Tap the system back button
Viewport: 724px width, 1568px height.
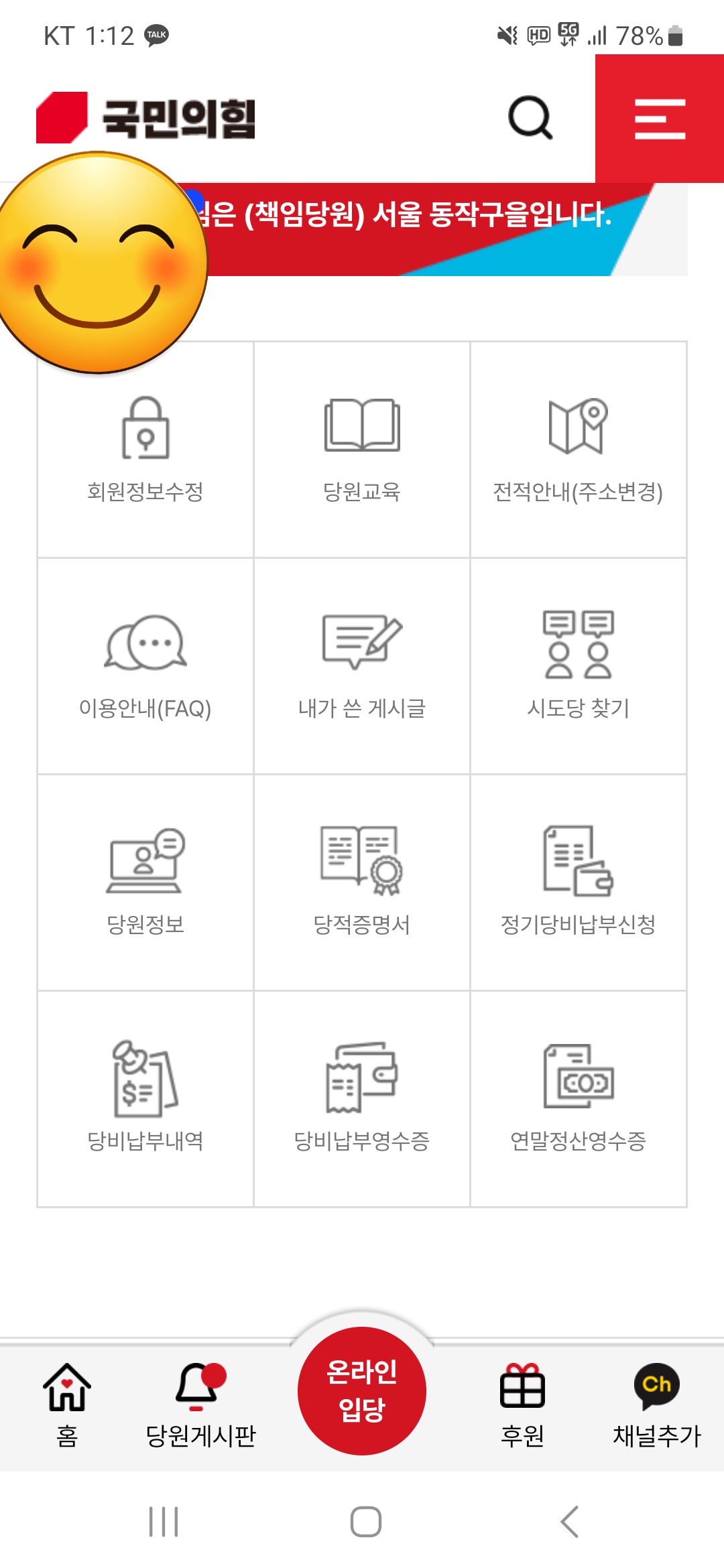pyautogui.click(x=569, y=1522)
